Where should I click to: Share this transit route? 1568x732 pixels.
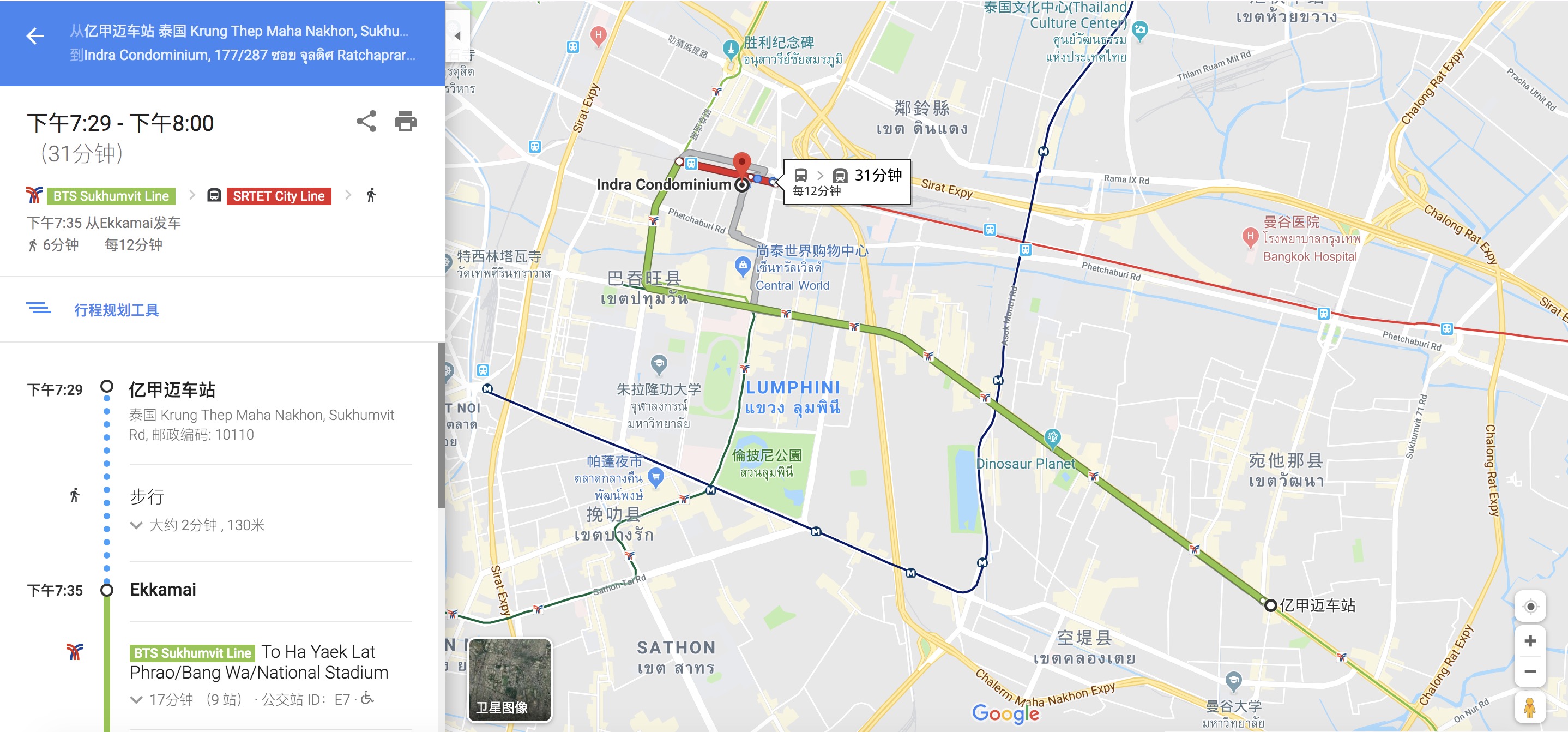[366, 121]
